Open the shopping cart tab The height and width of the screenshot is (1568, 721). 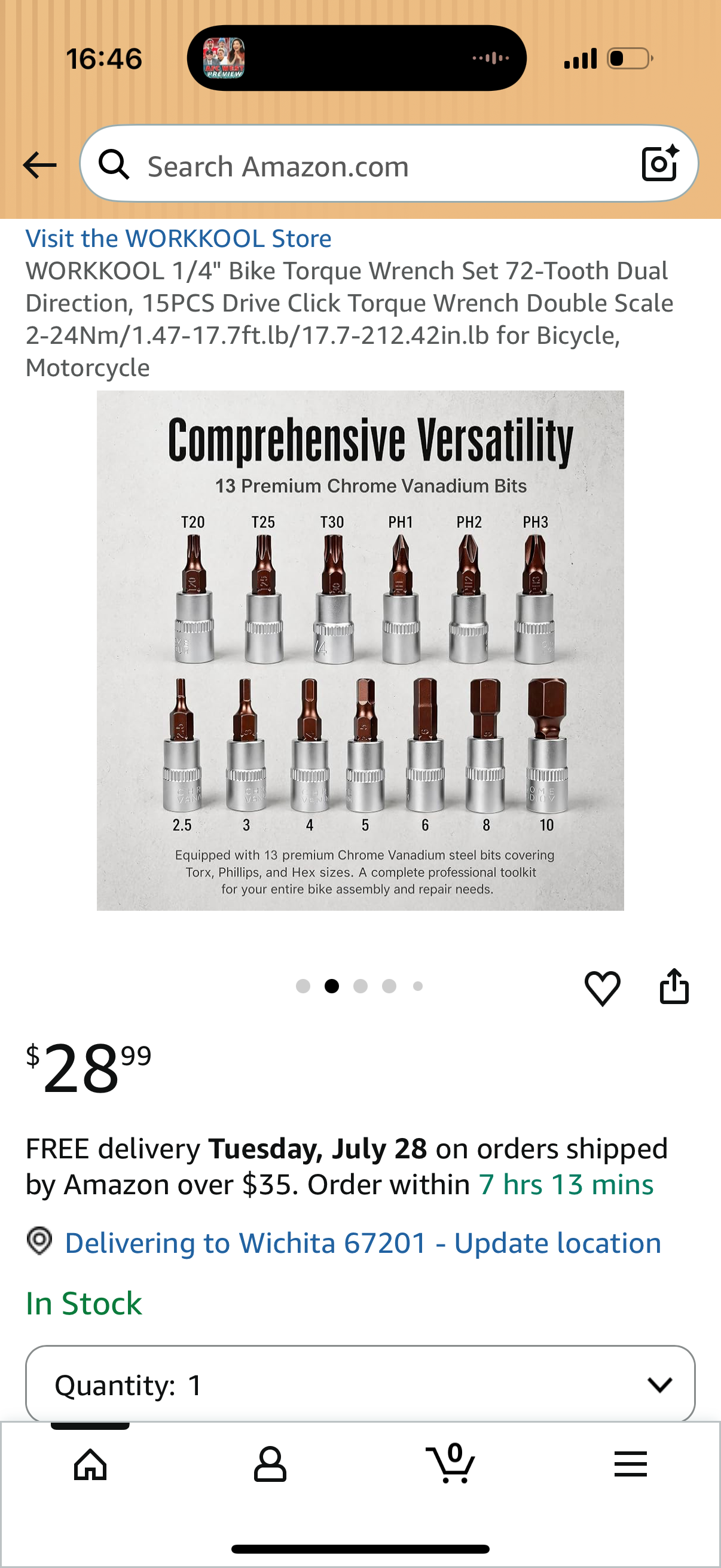[x=450, y=1463]
